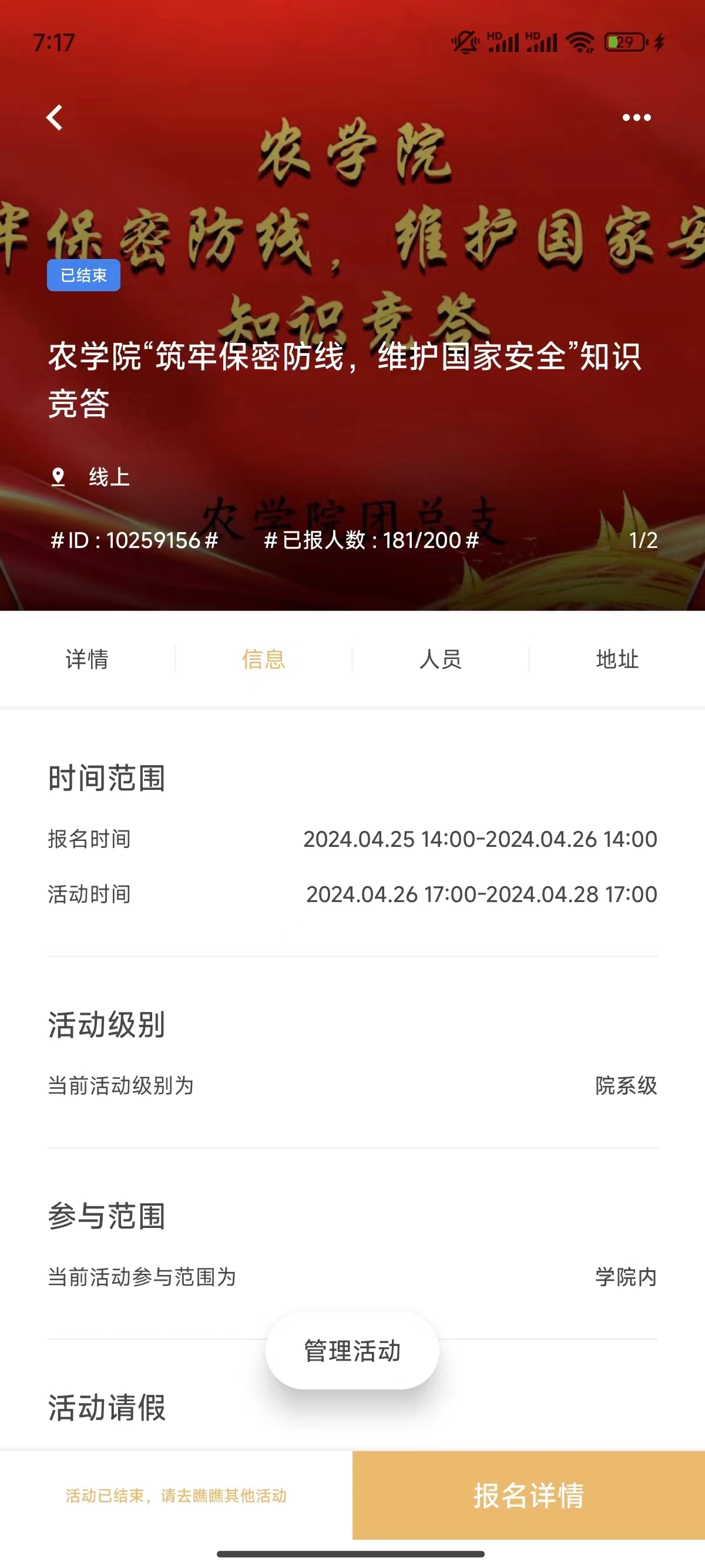Image resolution: width=705 pixels, height=1568 pixels.
Task: Tap the 管理活动 floating button
Action: pyautogui.click(x=352, y=1351)
